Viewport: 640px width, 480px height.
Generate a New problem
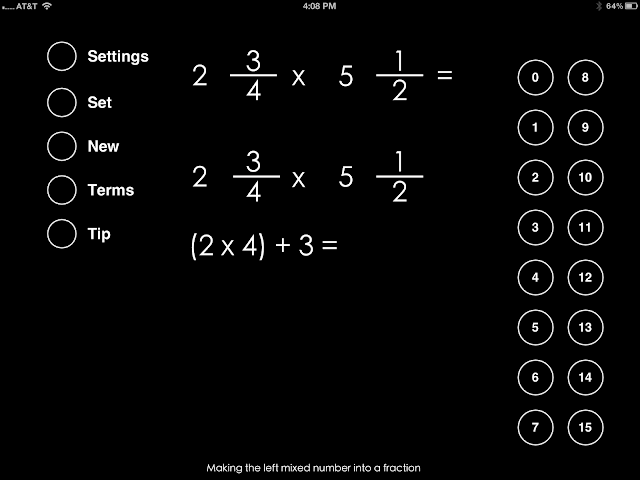(62, 146)
